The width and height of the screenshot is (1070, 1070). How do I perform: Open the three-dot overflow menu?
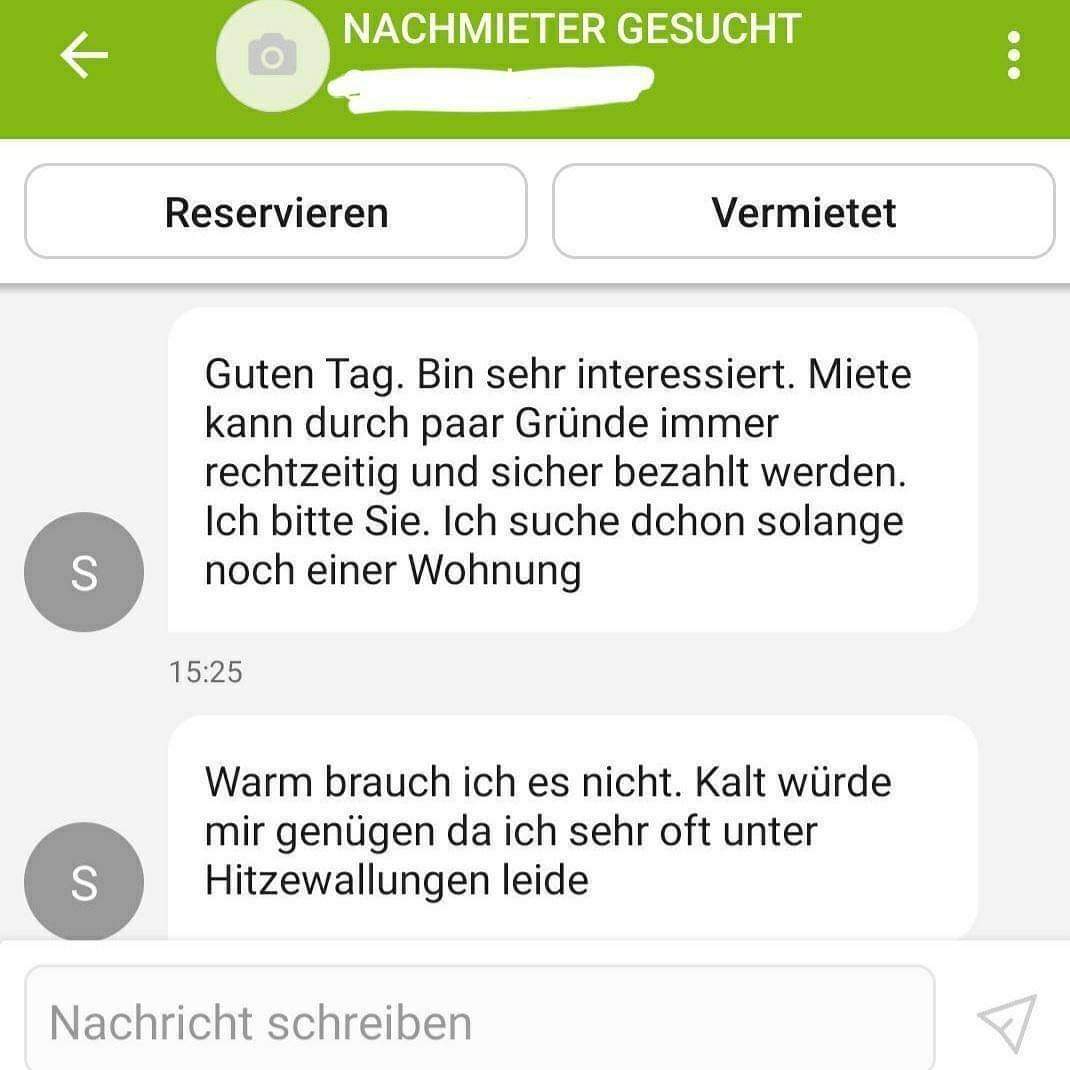(x=1013, y=56)
